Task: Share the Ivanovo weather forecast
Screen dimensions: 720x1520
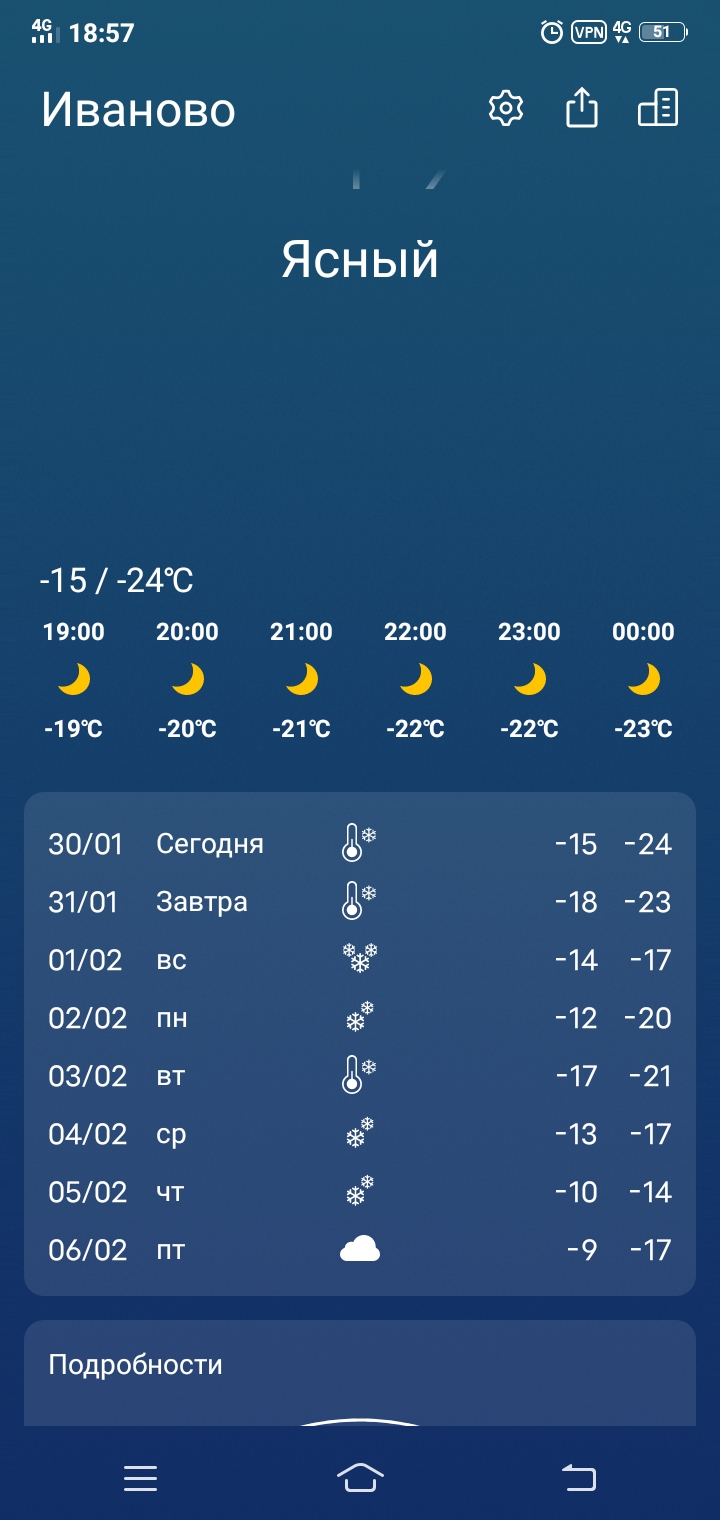Action: click(x=582, y=108)
